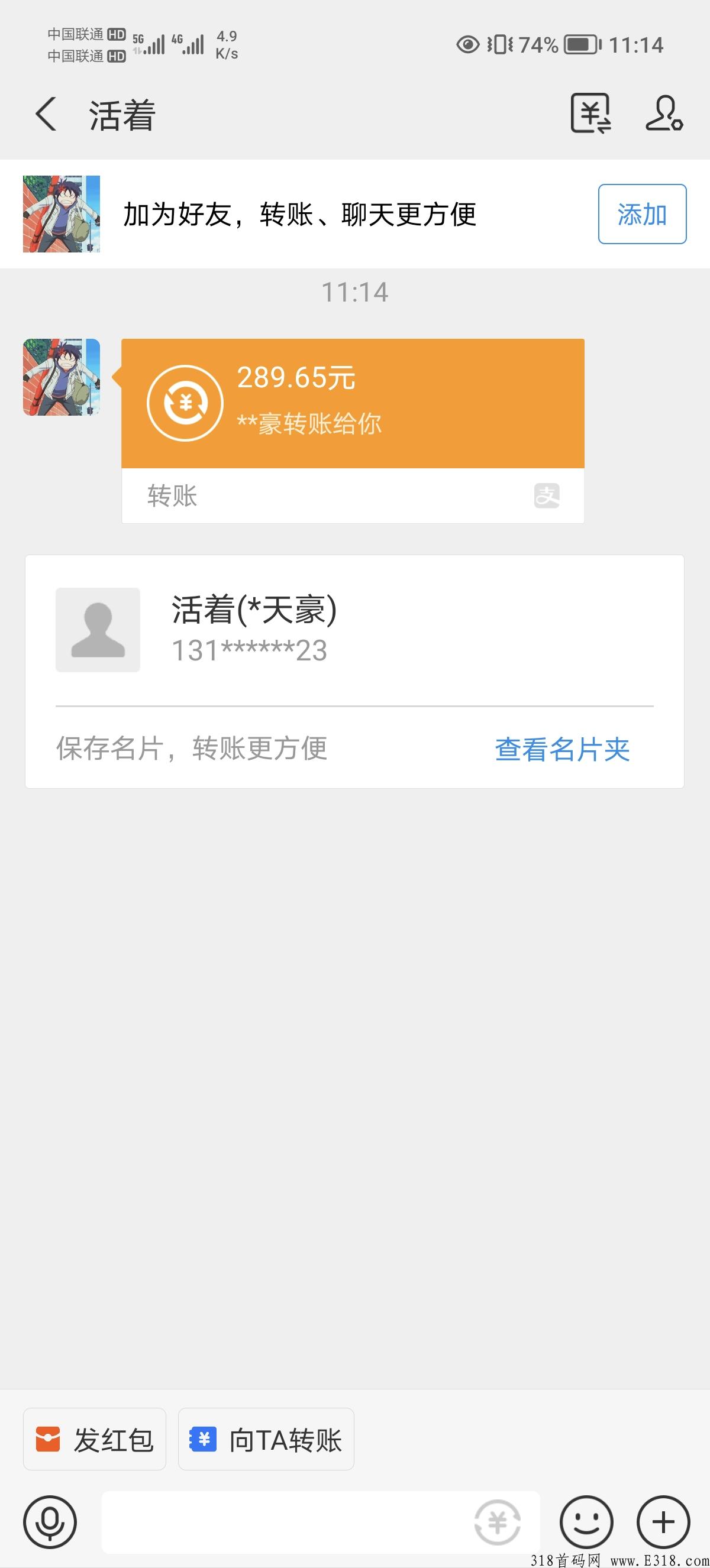
Task: Tap the 添加 button to add friend
Action: [x=643, y=214]
